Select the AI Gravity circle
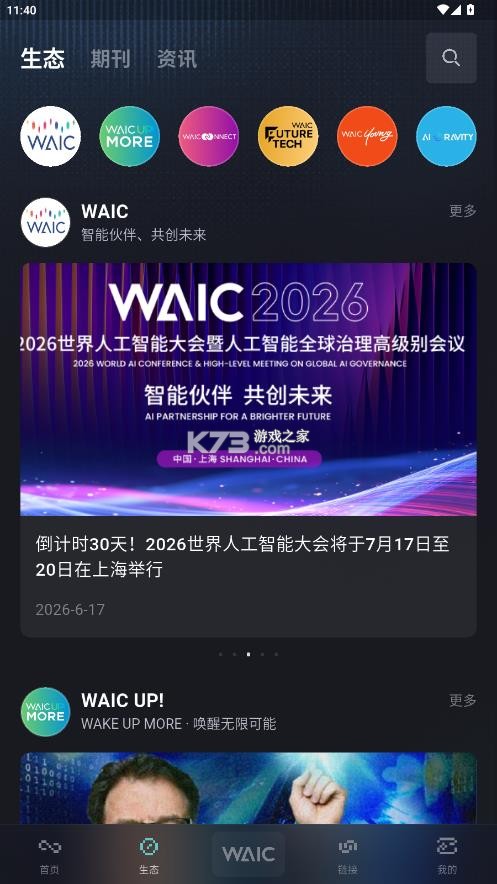The image size is (497, 884). 446,136
